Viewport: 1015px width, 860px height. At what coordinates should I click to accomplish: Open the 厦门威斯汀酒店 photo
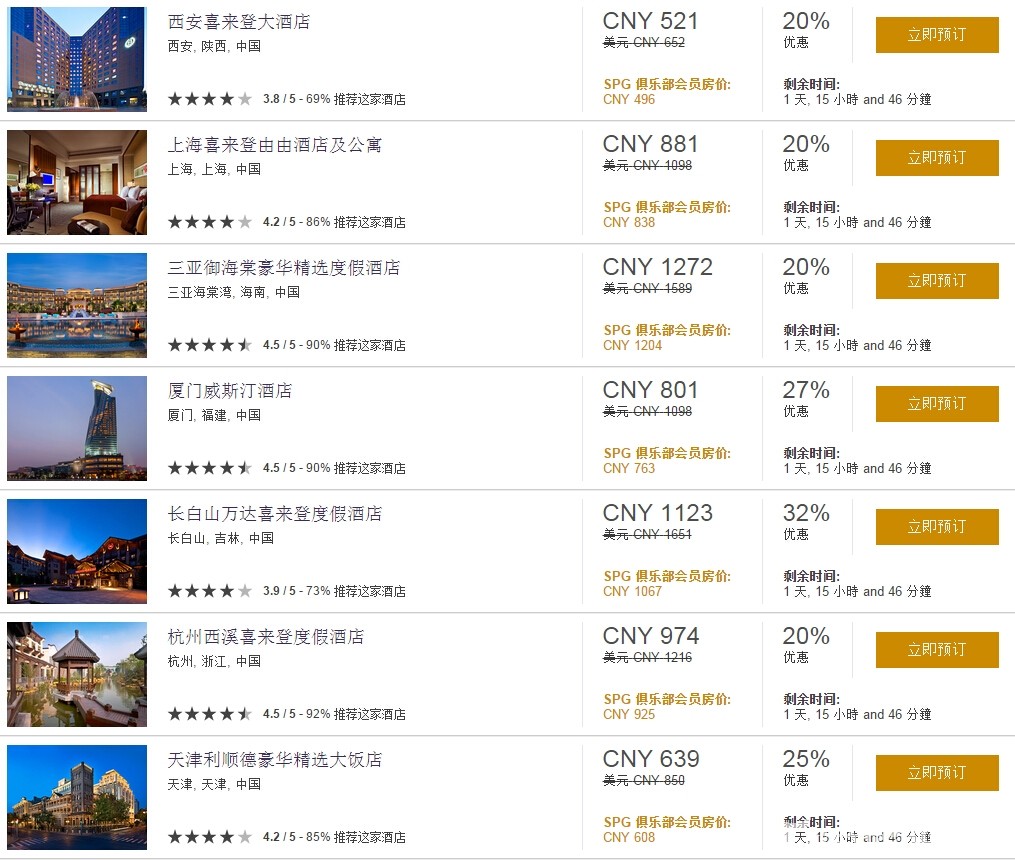(x=77, y=428)
